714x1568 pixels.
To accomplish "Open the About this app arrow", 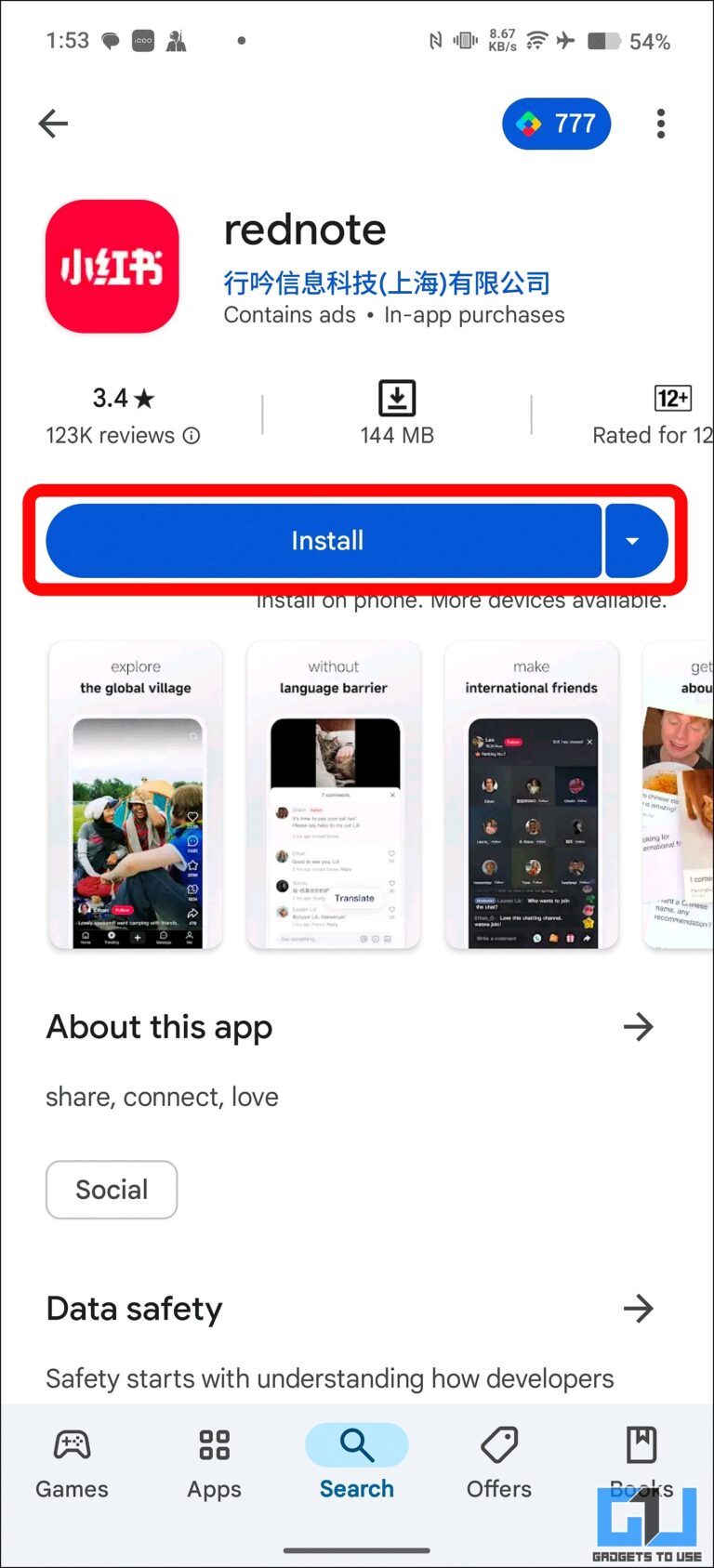I will [638, 1027].
